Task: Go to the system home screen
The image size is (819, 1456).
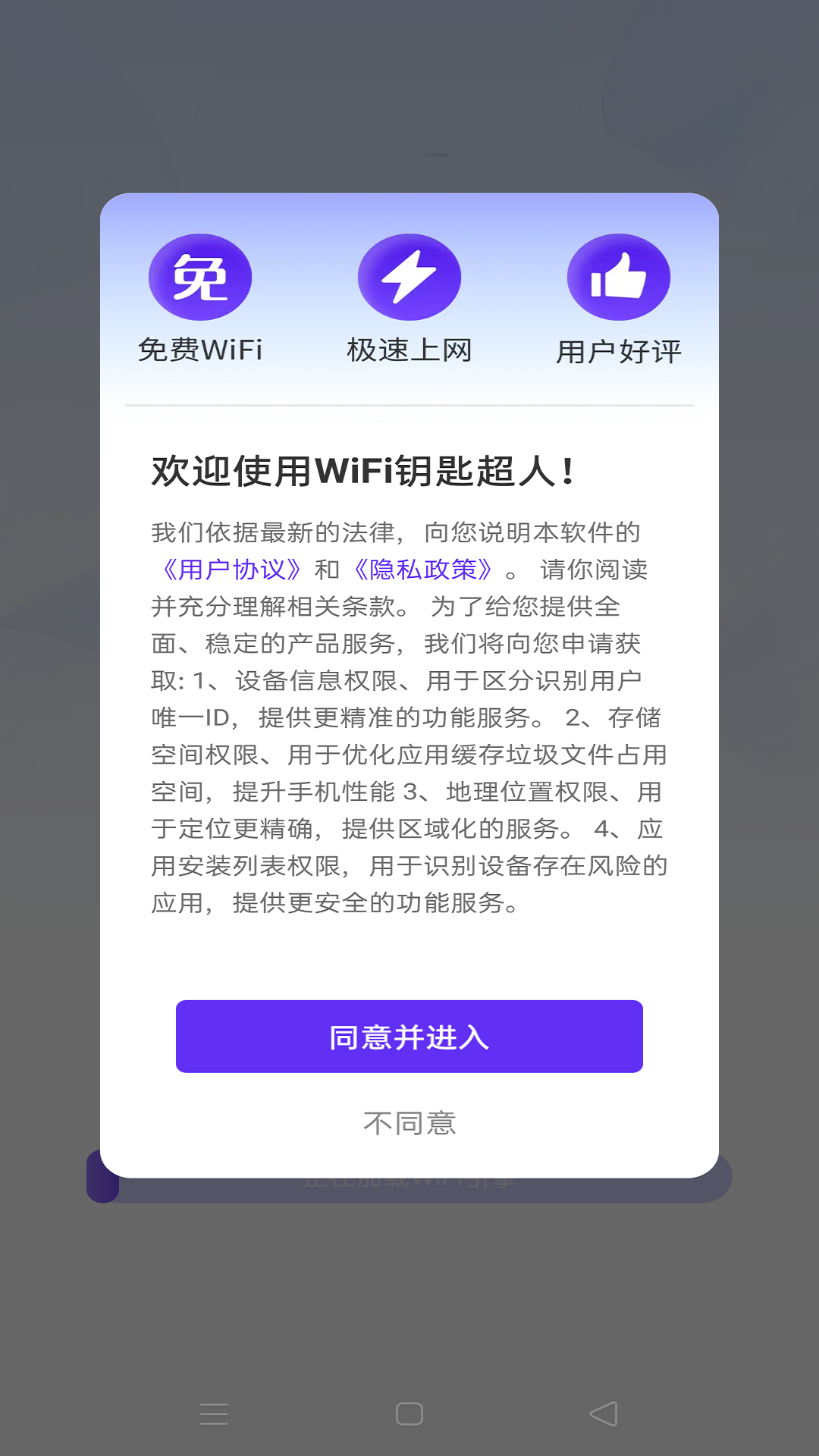Action: click(409, 1414)
